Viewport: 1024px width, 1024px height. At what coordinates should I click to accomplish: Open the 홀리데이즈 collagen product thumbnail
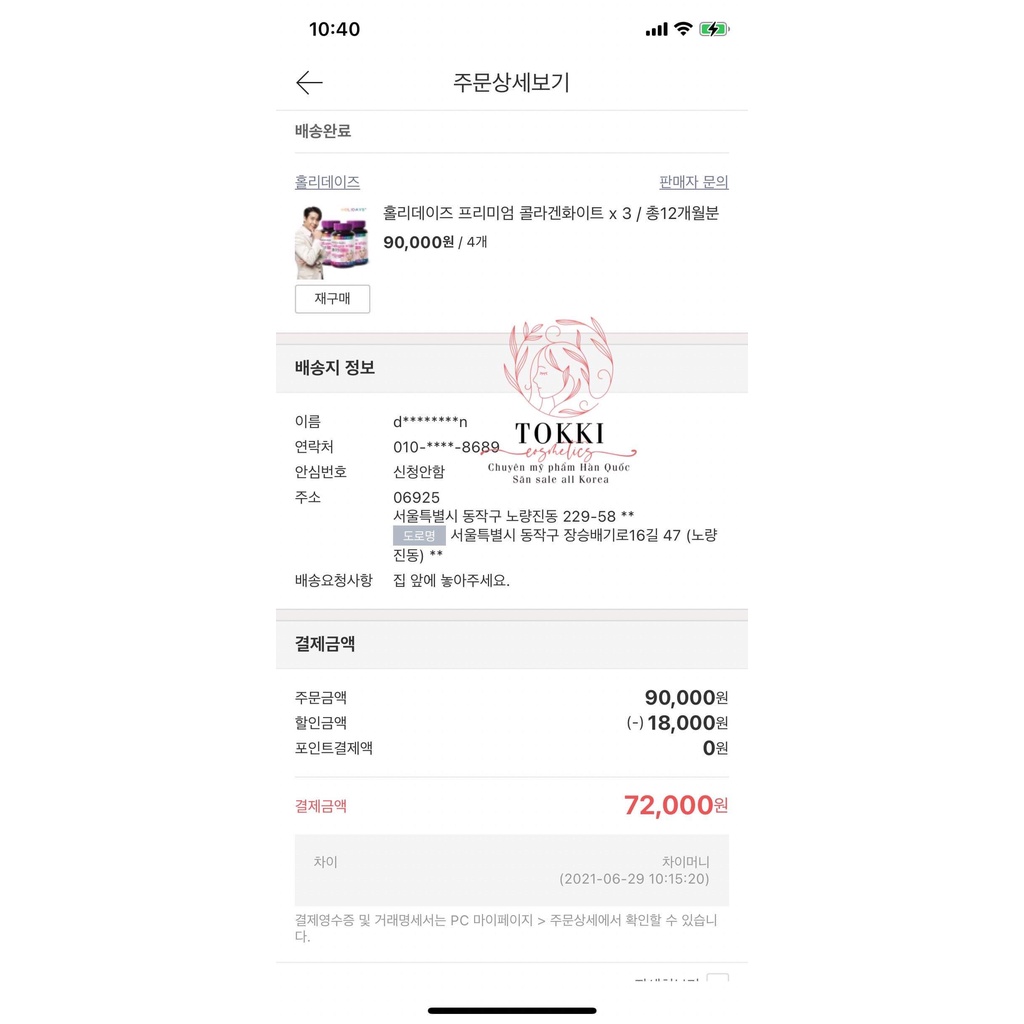tap(332, 241)
